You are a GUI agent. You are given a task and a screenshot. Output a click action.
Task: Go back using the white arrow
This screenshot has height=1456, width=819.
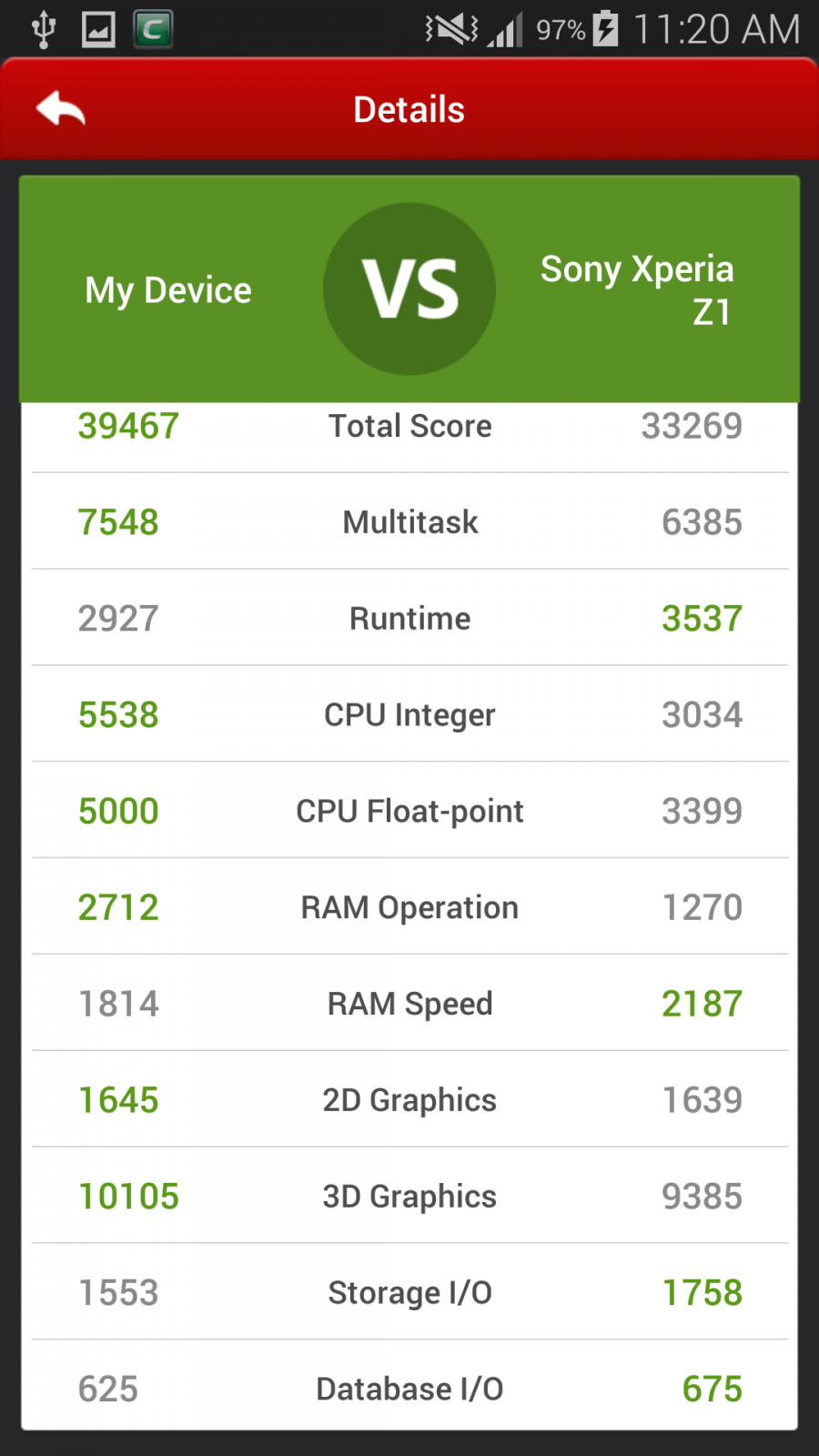pyautogui.click(x=61, y=109)
